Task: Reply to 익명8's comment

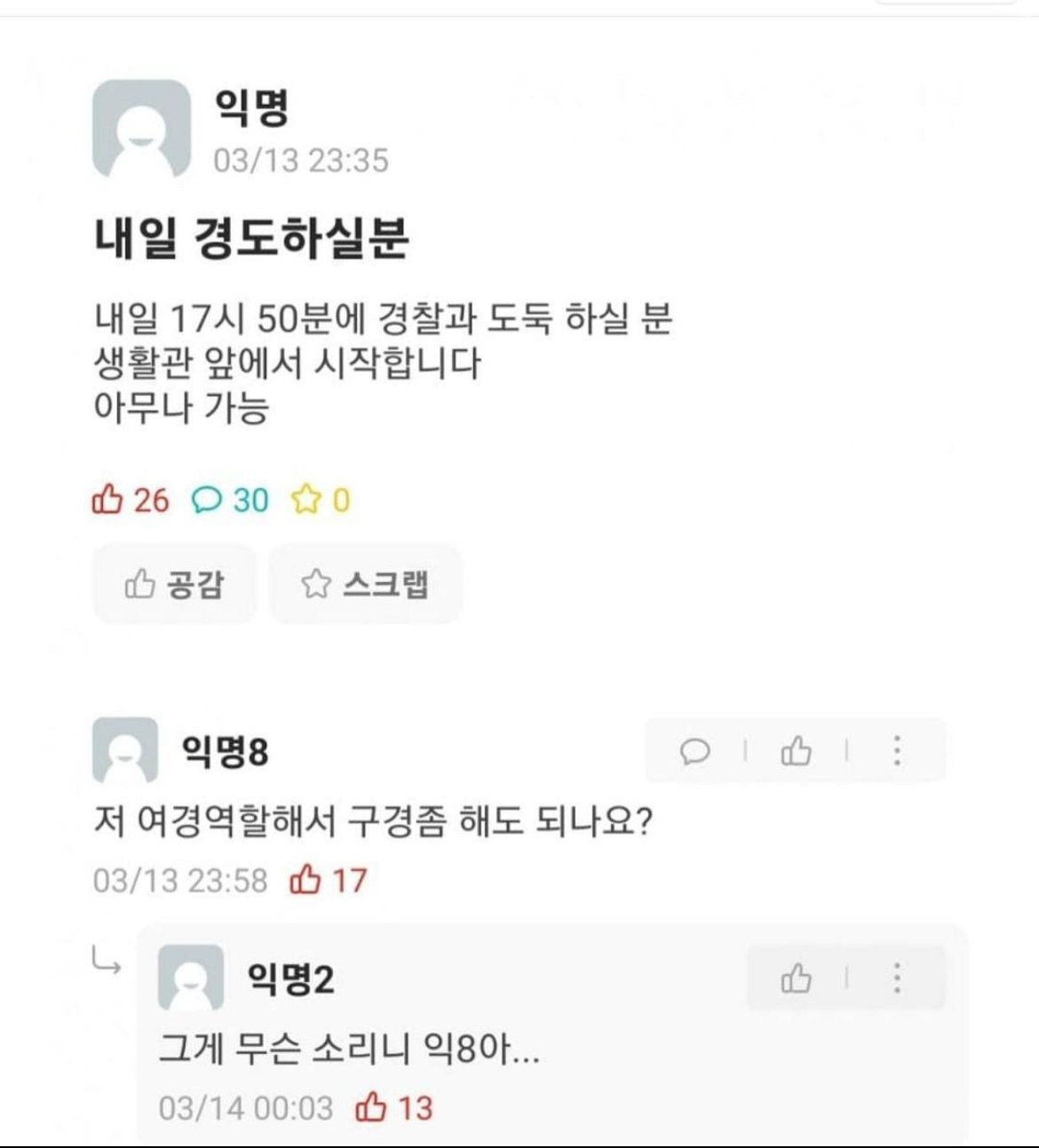Action: click(x=694, y=752)
